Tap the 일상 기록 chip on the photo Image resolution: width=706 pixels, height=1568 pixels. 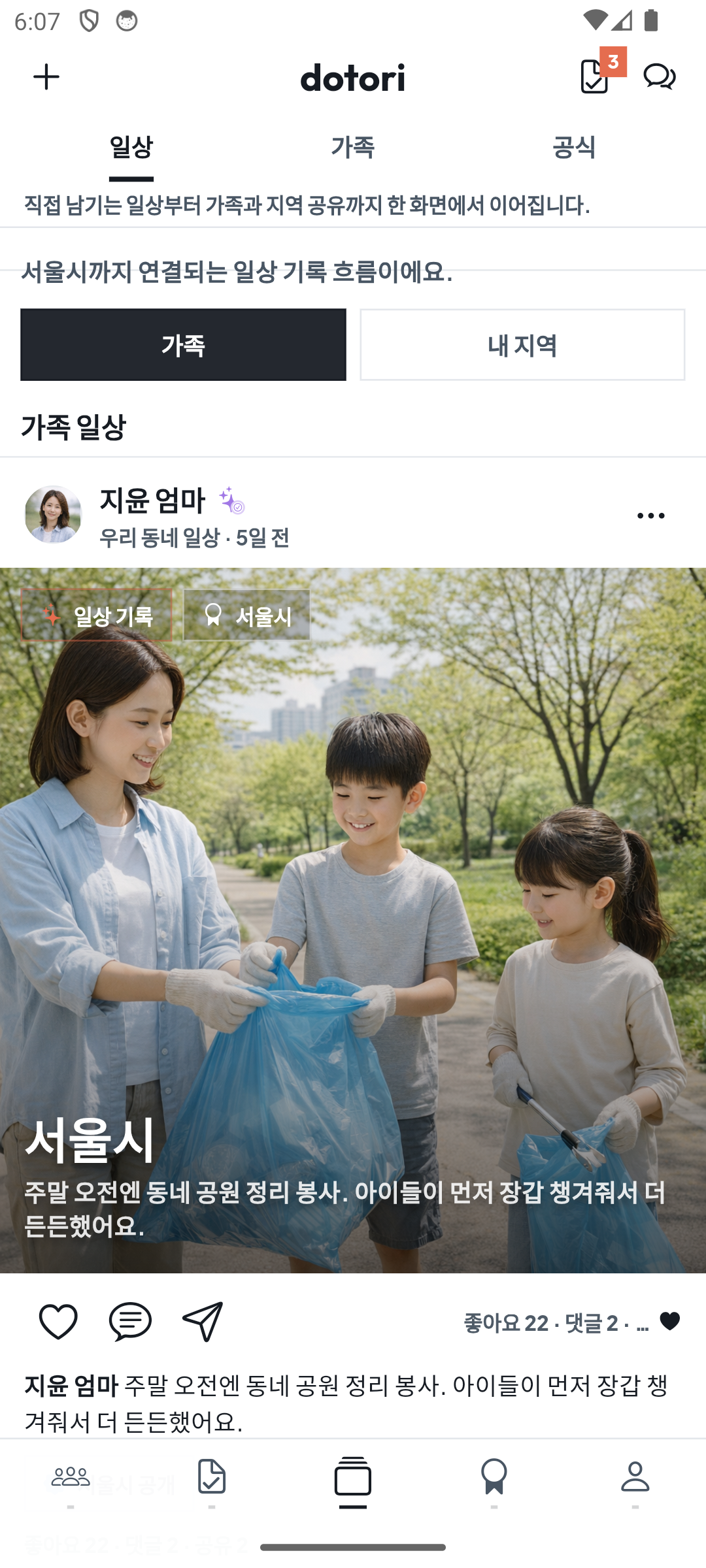97,615
